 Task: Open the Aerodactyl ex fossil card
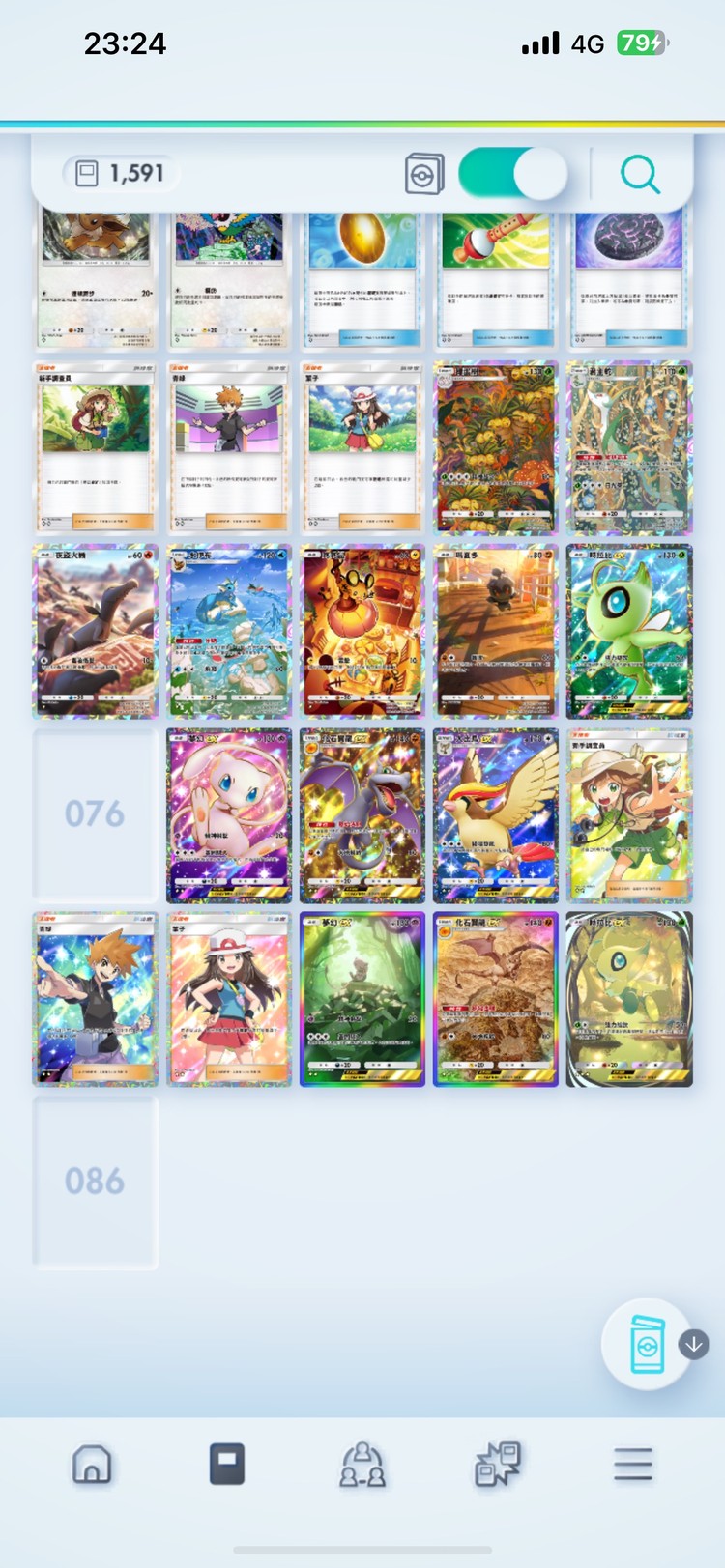tap(495, 999)
